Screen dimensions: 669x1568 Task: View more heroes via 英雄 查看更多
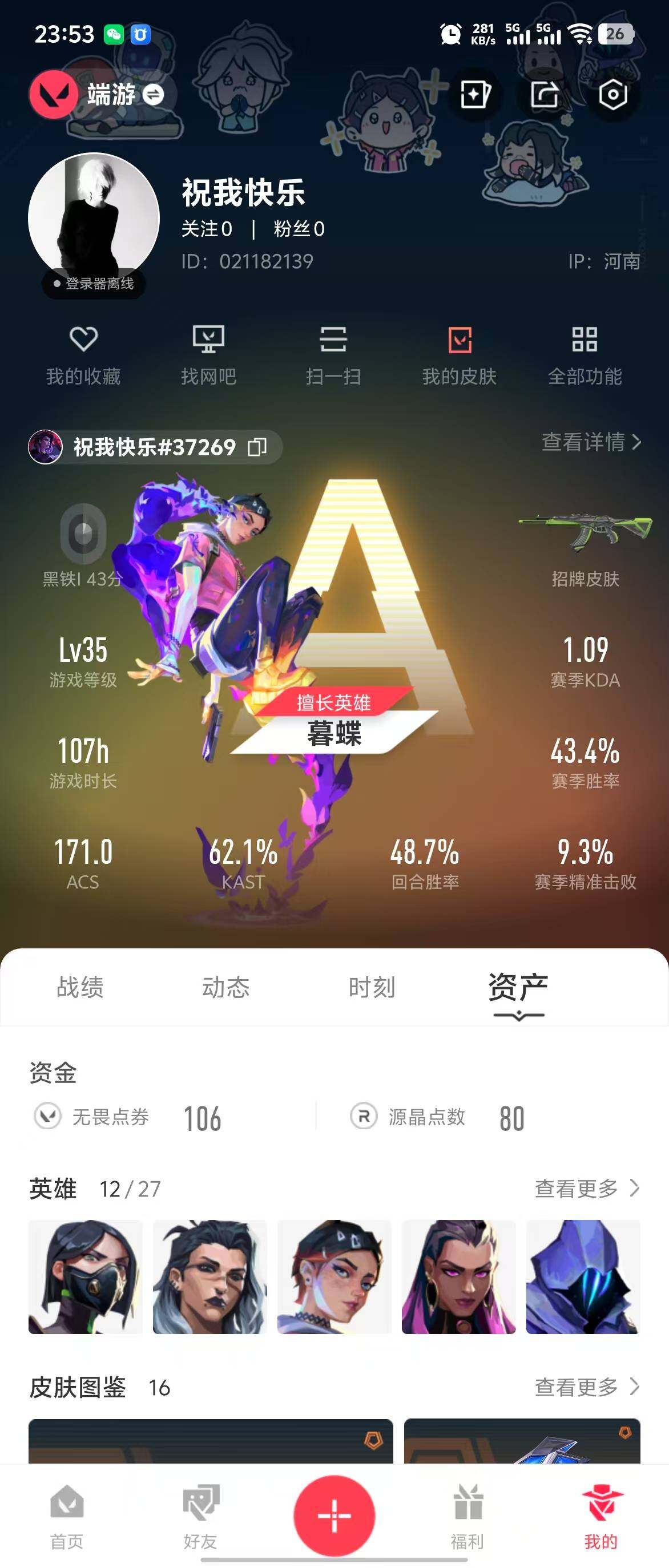click(x=586, y=1188)
